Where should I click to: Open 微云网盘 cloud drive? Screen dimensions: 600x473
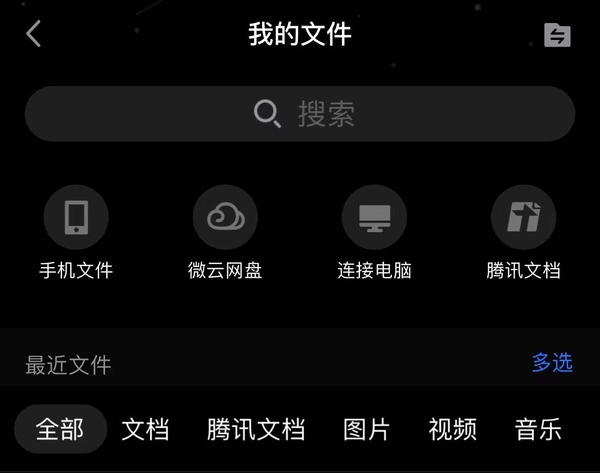coord(225,218)
